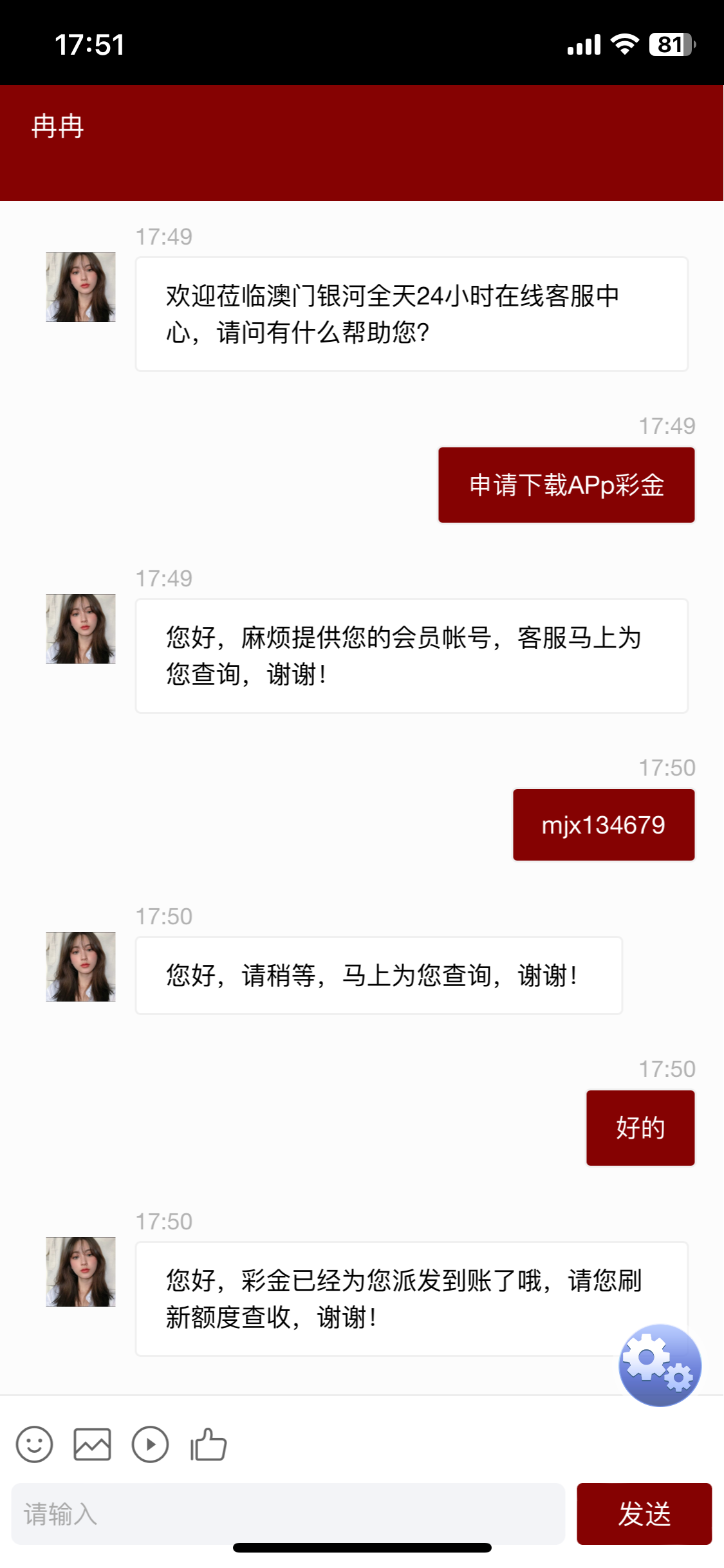Viewport: 724px width, 1568px height.
Task: Click the 17:50 timestamp above mjx134679
Action: [667, 767]
